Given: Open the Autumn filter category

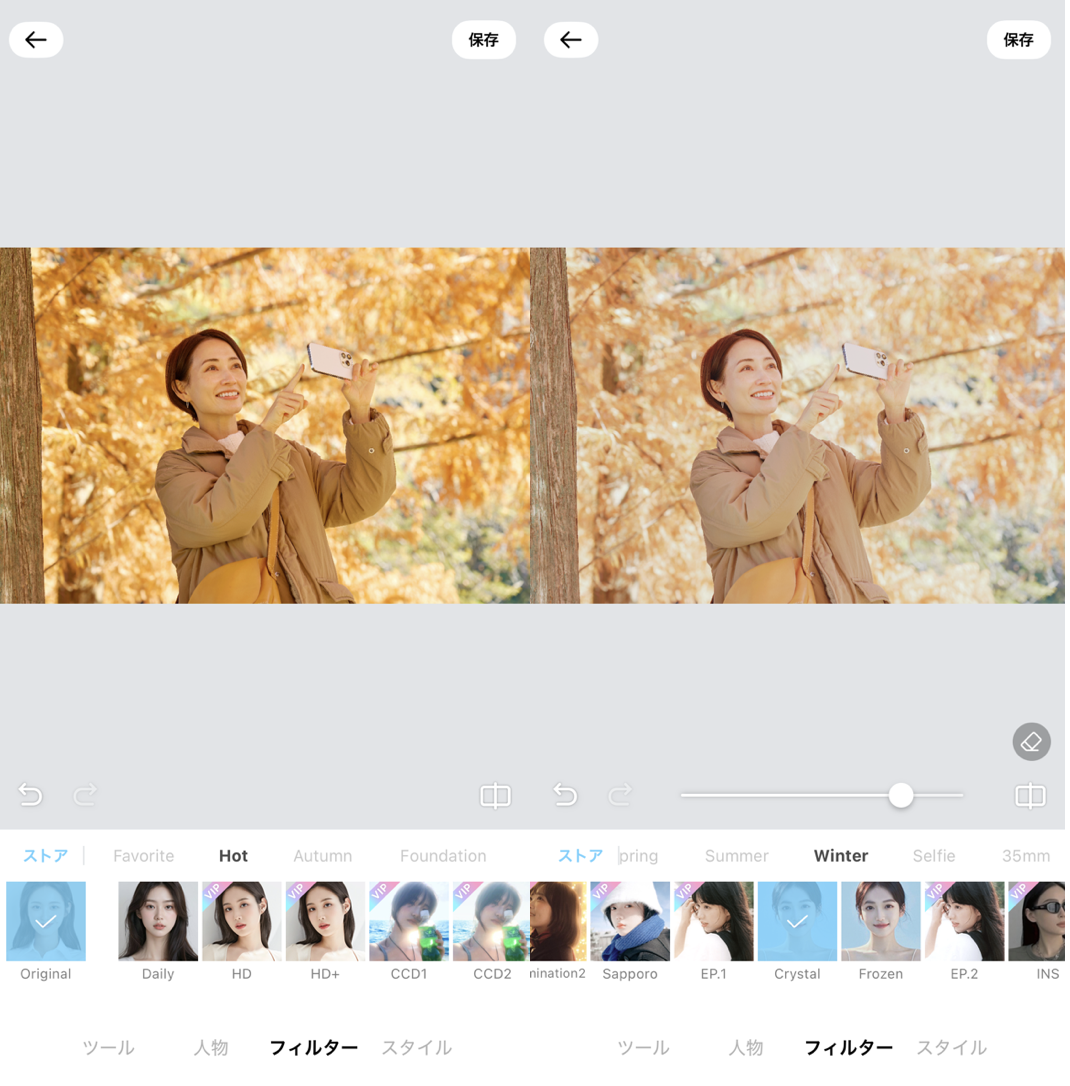Looking at the screenshot, I should 322,857.
